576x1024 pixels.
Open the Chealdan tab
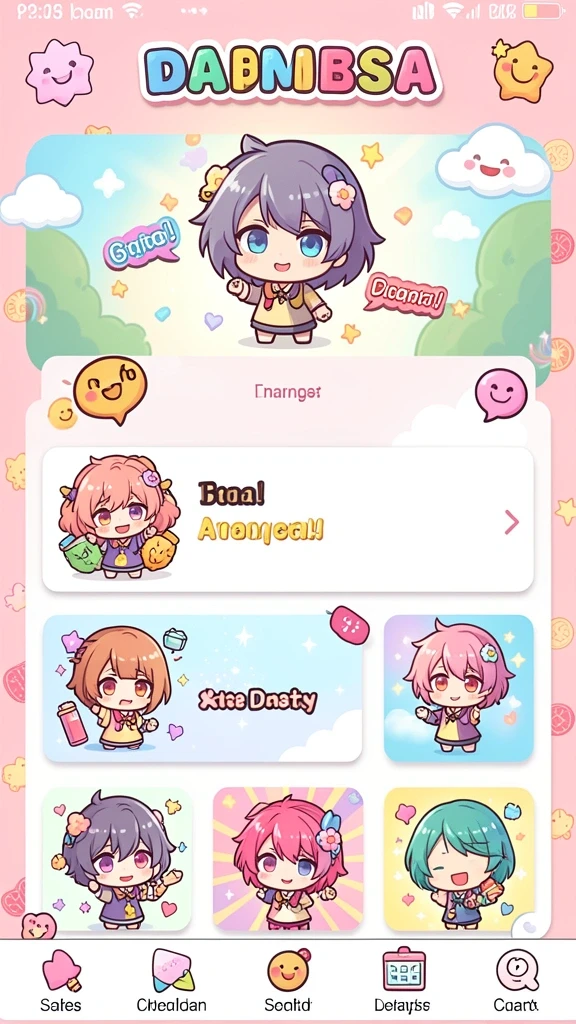[x=172, y=981]
